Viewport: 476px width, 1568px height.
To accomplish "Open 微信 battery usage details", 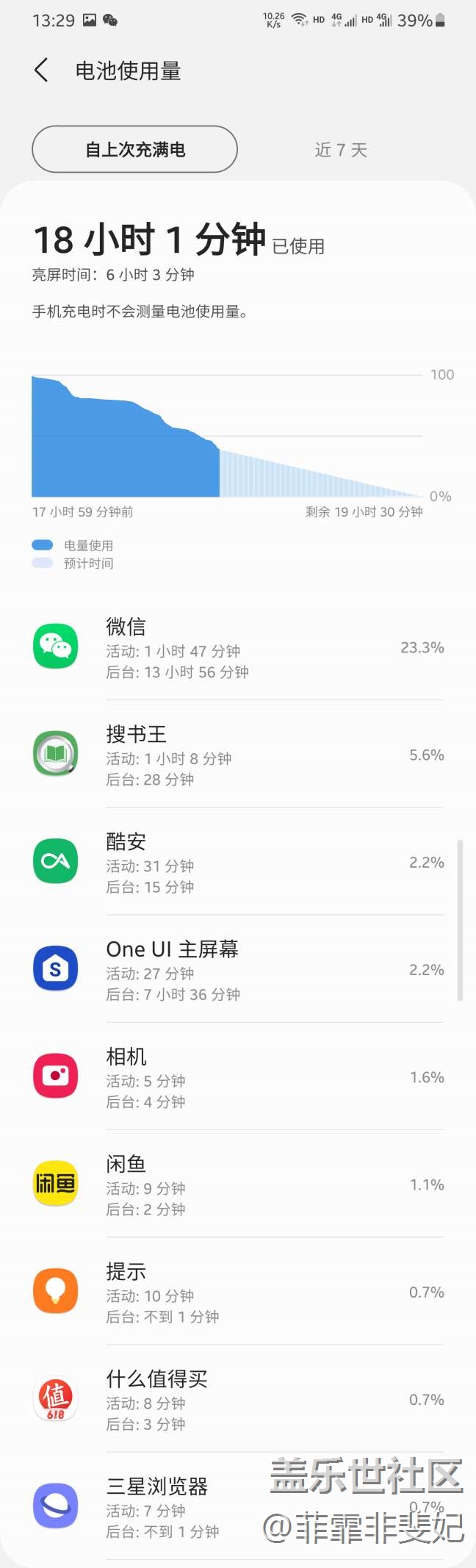I will tap(238, 647).
